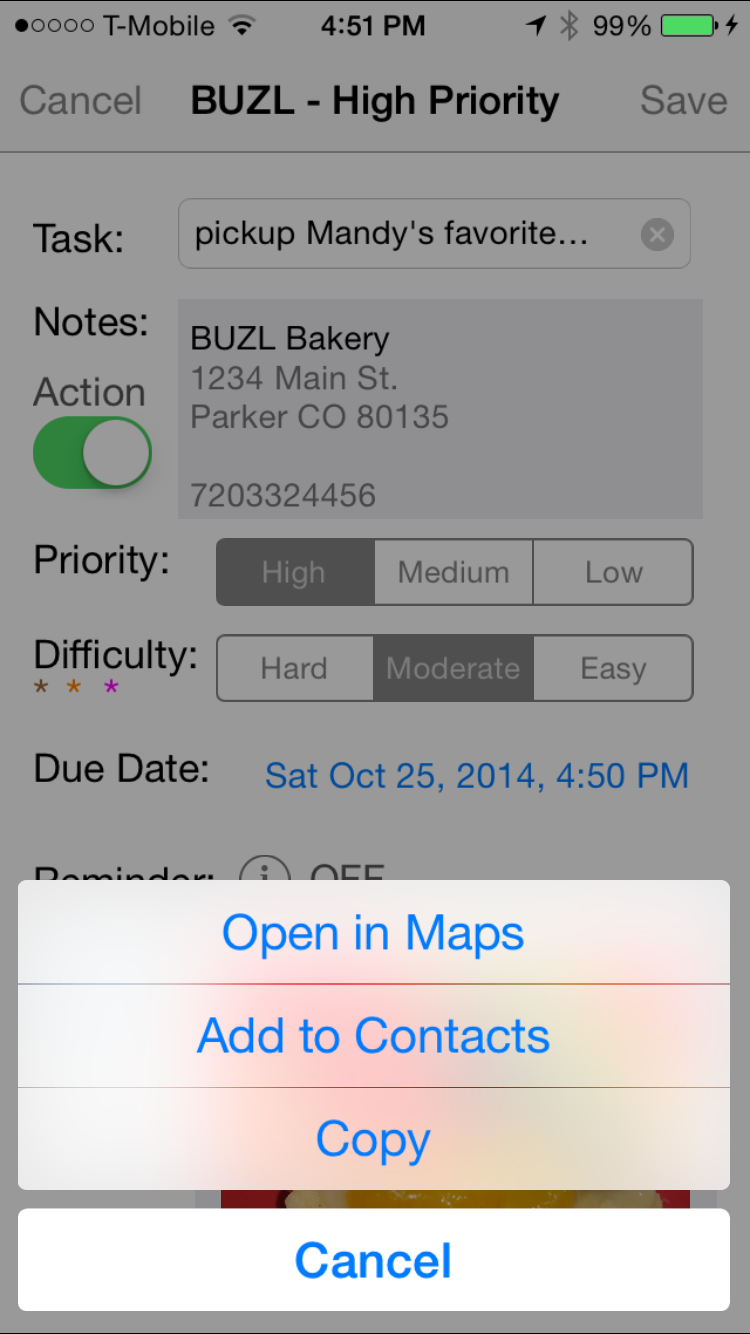This screenshot has height=1334, width=750.
Task: Select Add to Contacts in the action sheet
Action: [x=374, y=1036]
